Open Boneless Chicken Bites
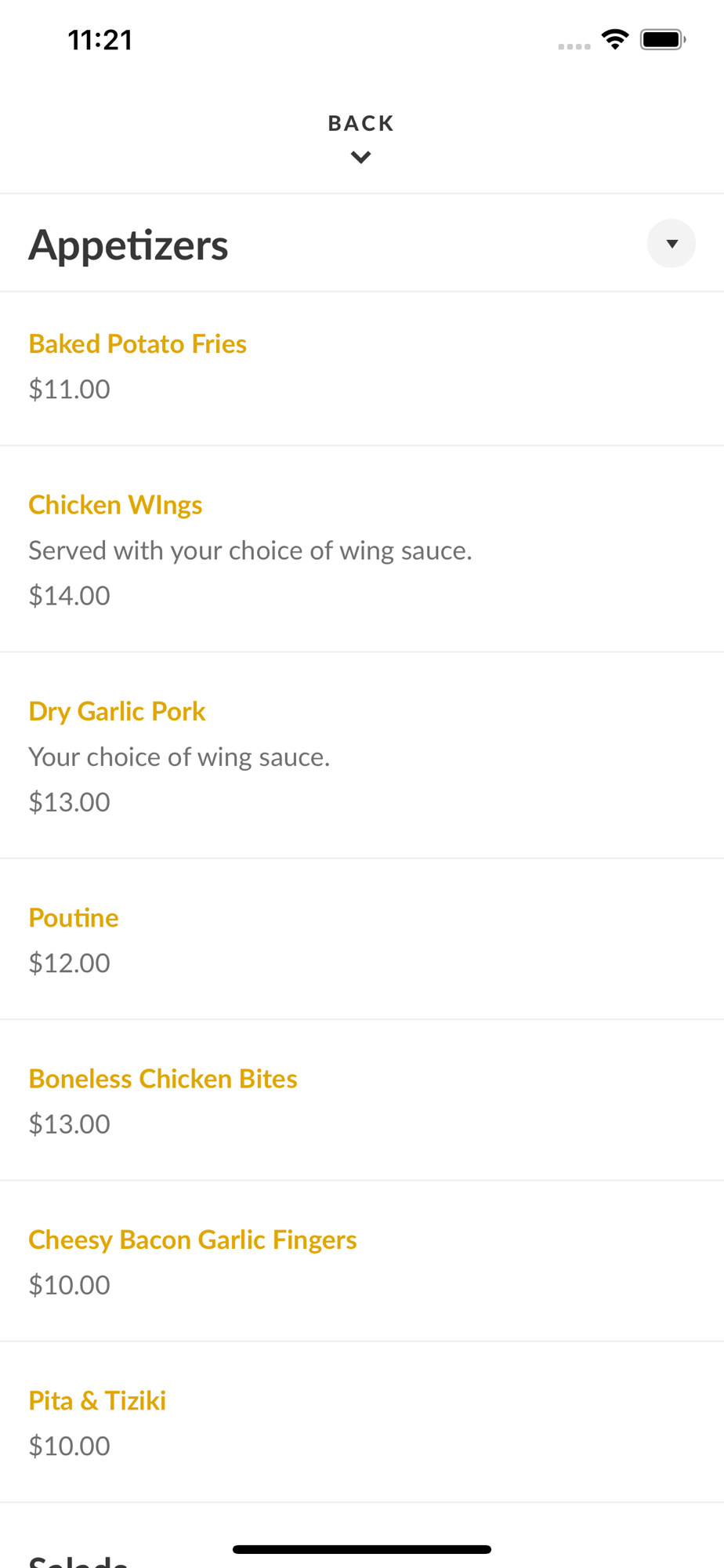Image resolution: width=724 pixels, height=1568 pixels. click(x=163, y=1079)
